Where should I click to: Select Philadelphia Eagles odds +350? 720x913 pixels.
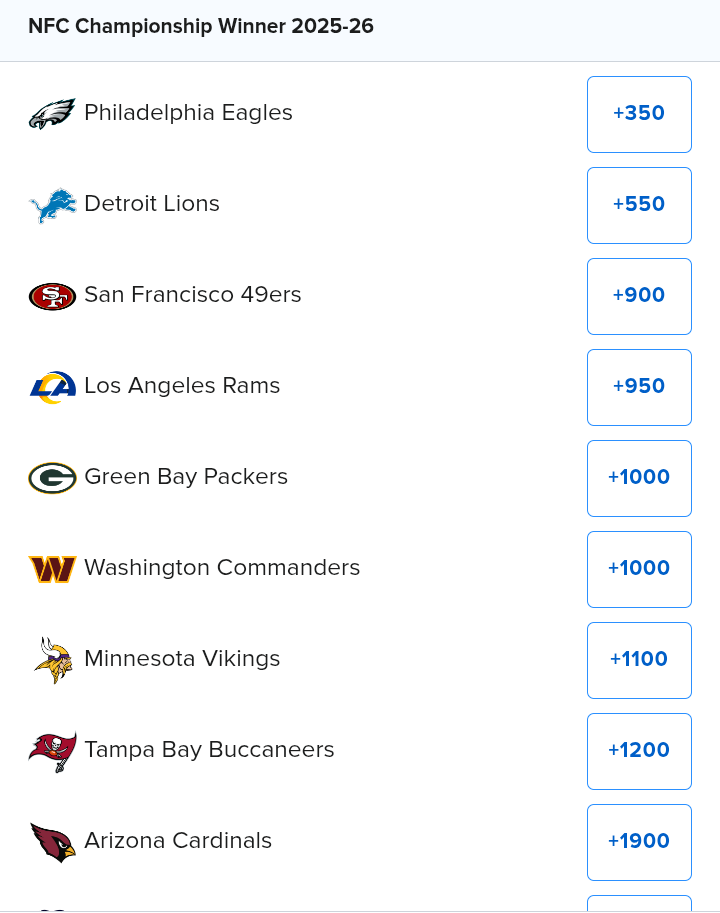[639, 114]
